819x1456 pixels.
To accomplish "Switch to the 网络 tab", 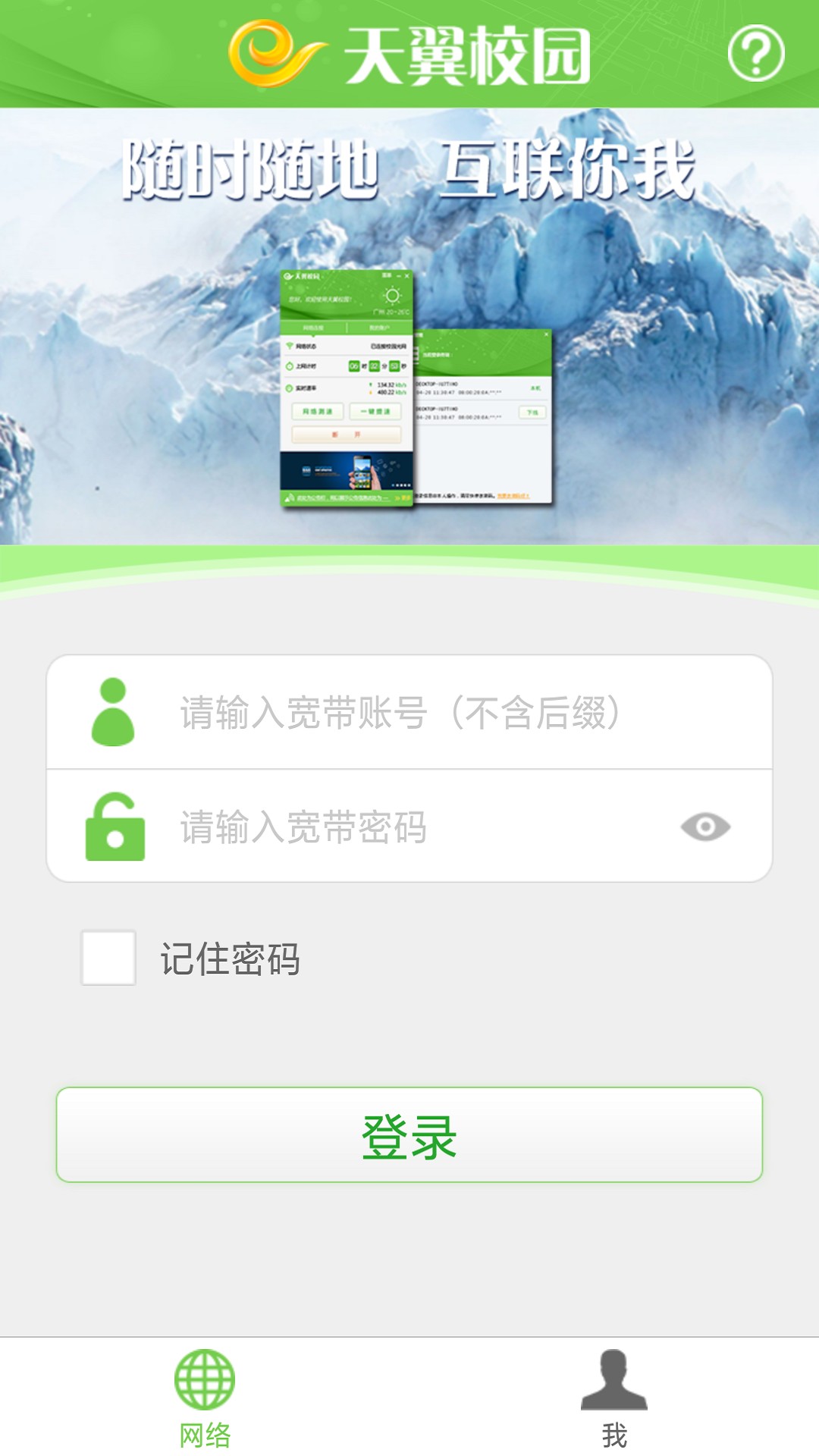I will [x=205, y=1397].
